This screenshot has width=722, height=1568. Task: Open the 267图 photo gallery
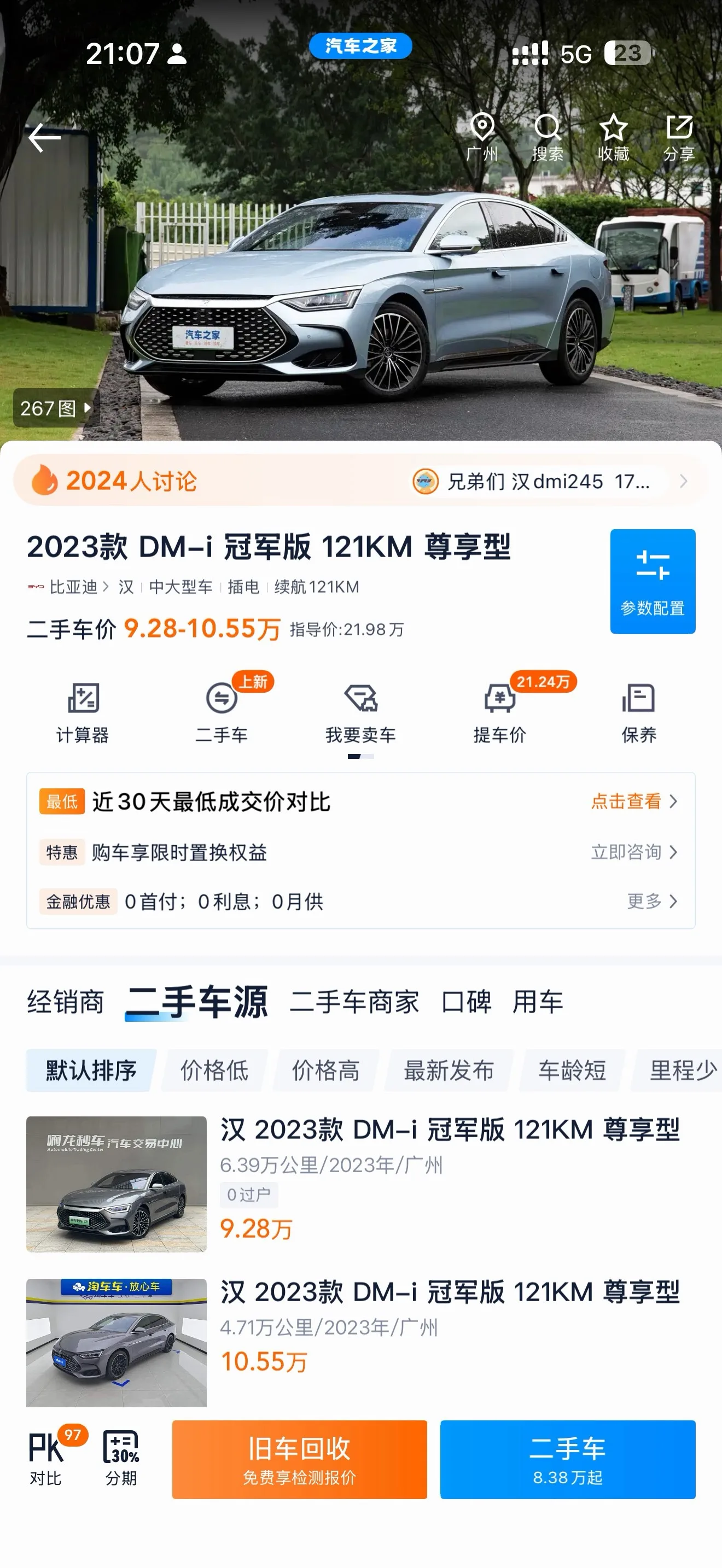[x=56, y=408]
